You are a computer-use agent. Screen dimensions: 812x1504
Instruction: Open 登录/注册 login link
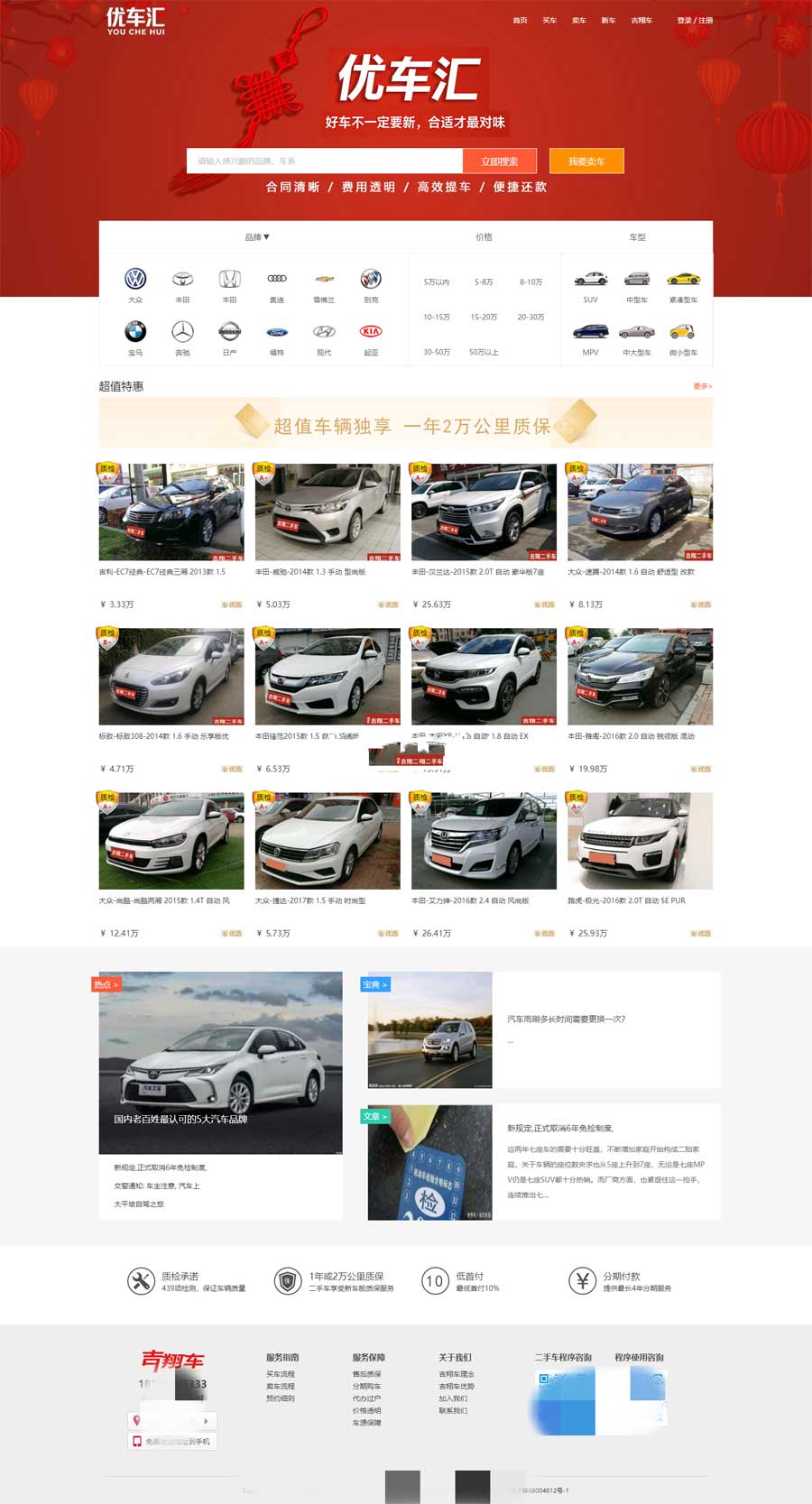point(695,20)
